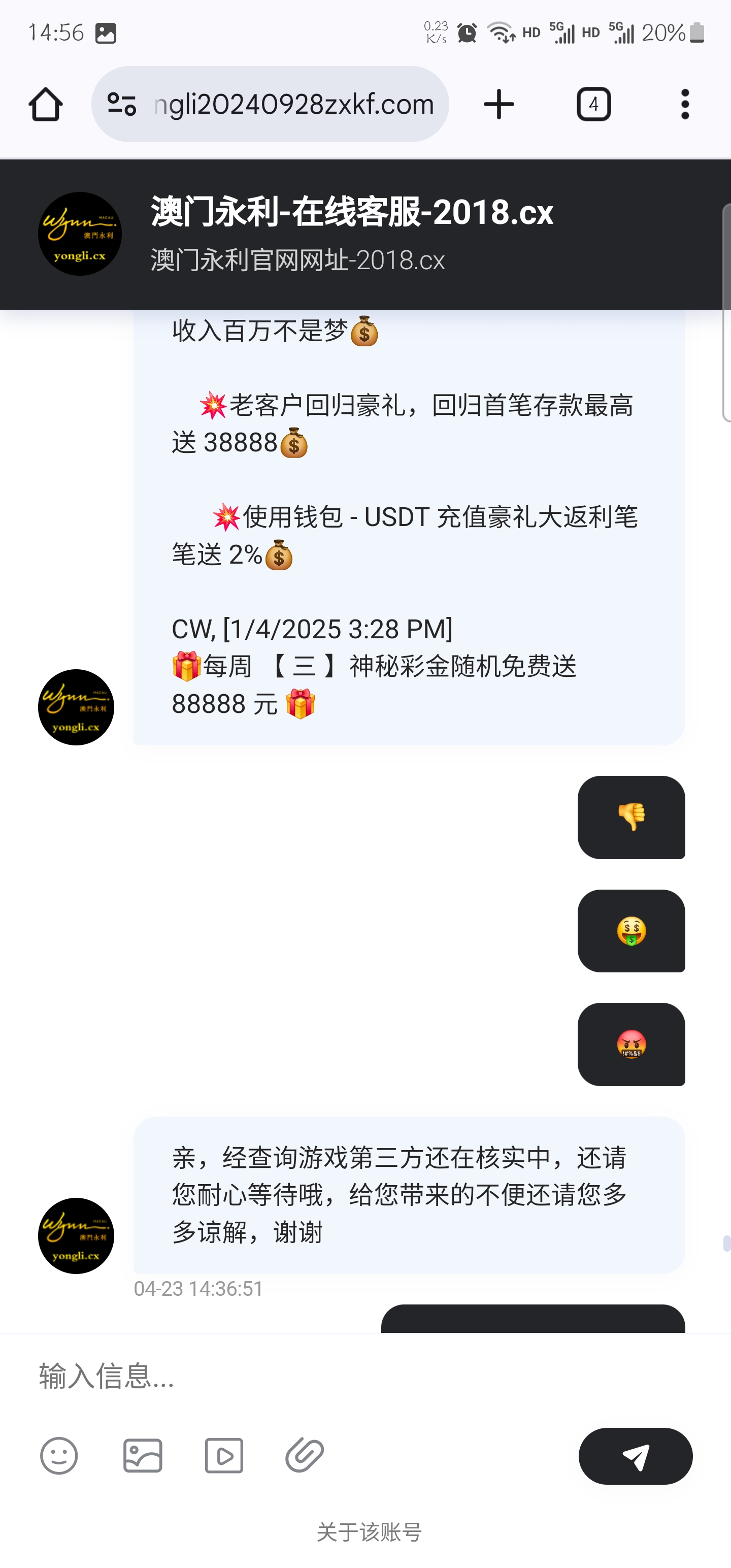Open the tab switcher showing 4 tabs
Screen dimensions: 731x1568
(593, 104)
